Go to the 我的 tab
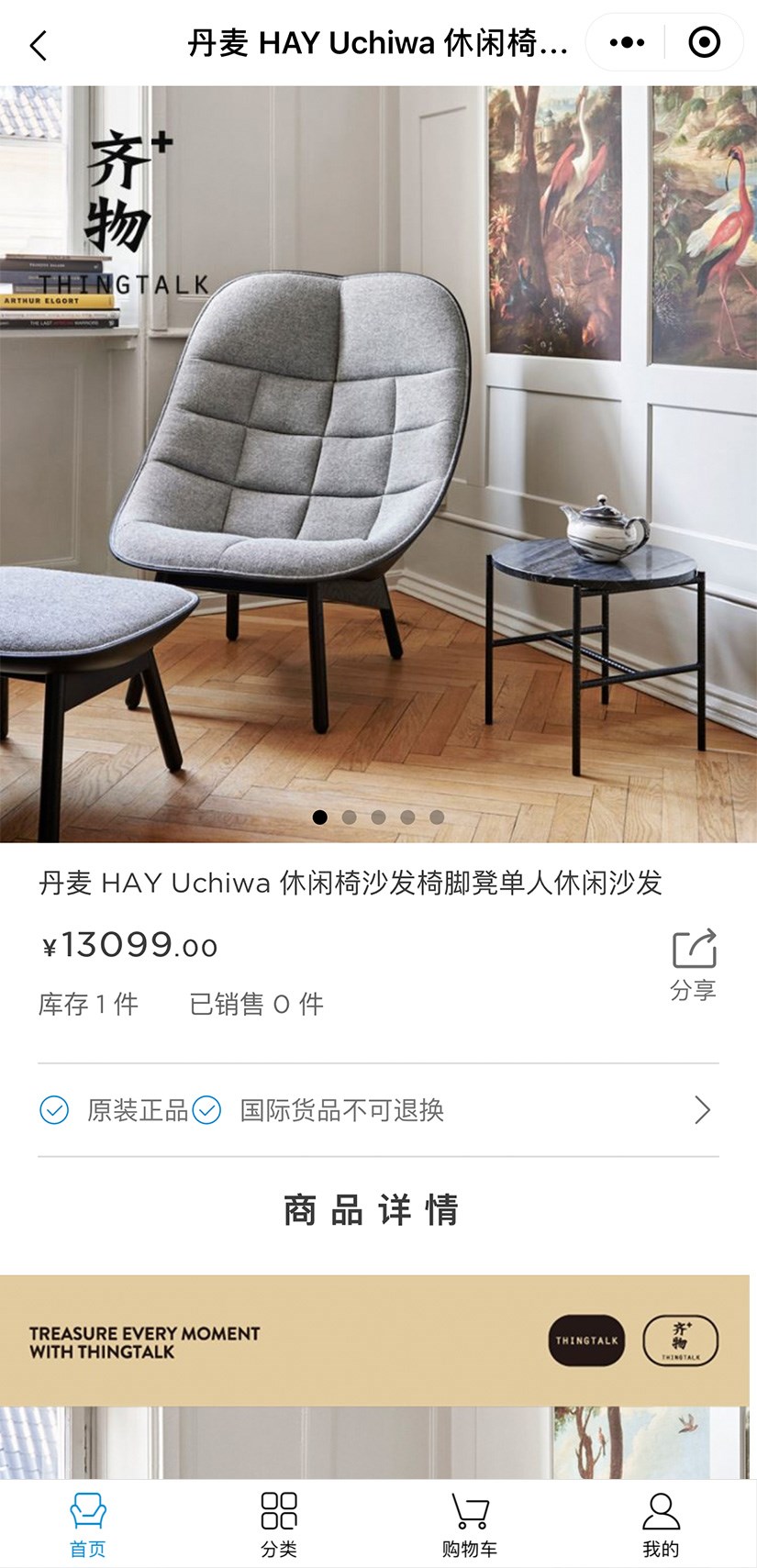 [x=661, y=1525]
